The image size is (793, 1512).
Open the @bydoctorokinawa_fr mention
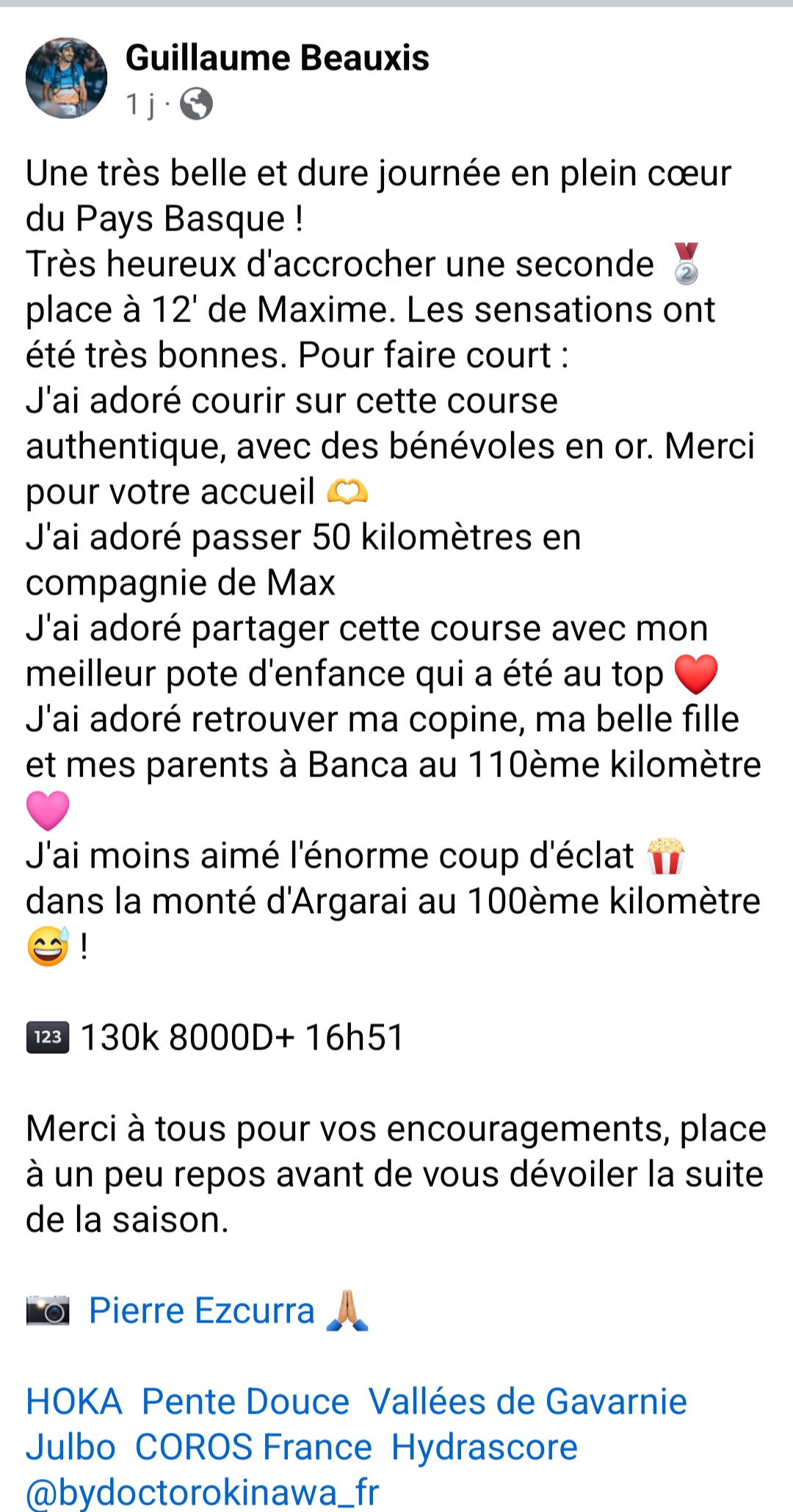[x=203, y=1493]
